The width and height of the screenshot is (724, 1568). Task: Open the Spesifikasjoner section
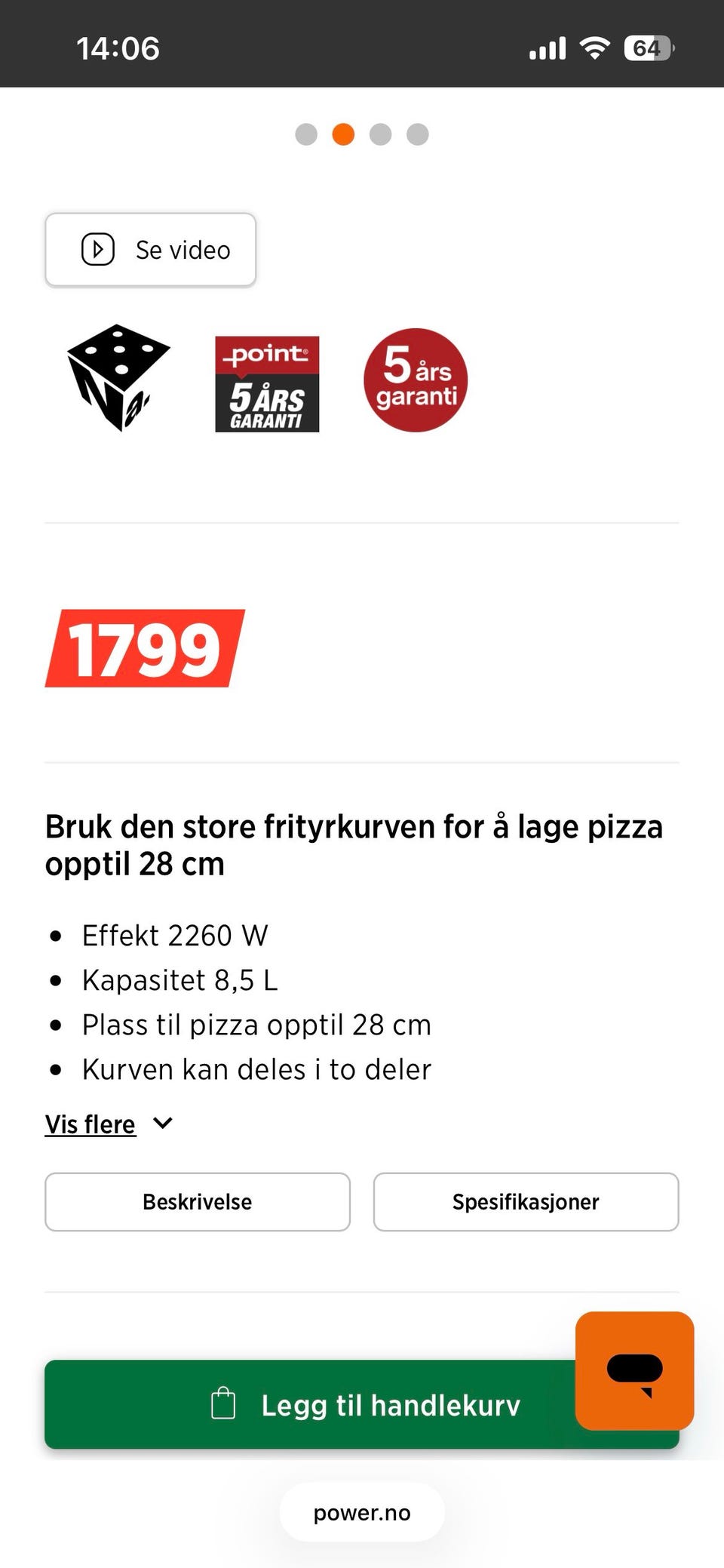(526, 1202)
